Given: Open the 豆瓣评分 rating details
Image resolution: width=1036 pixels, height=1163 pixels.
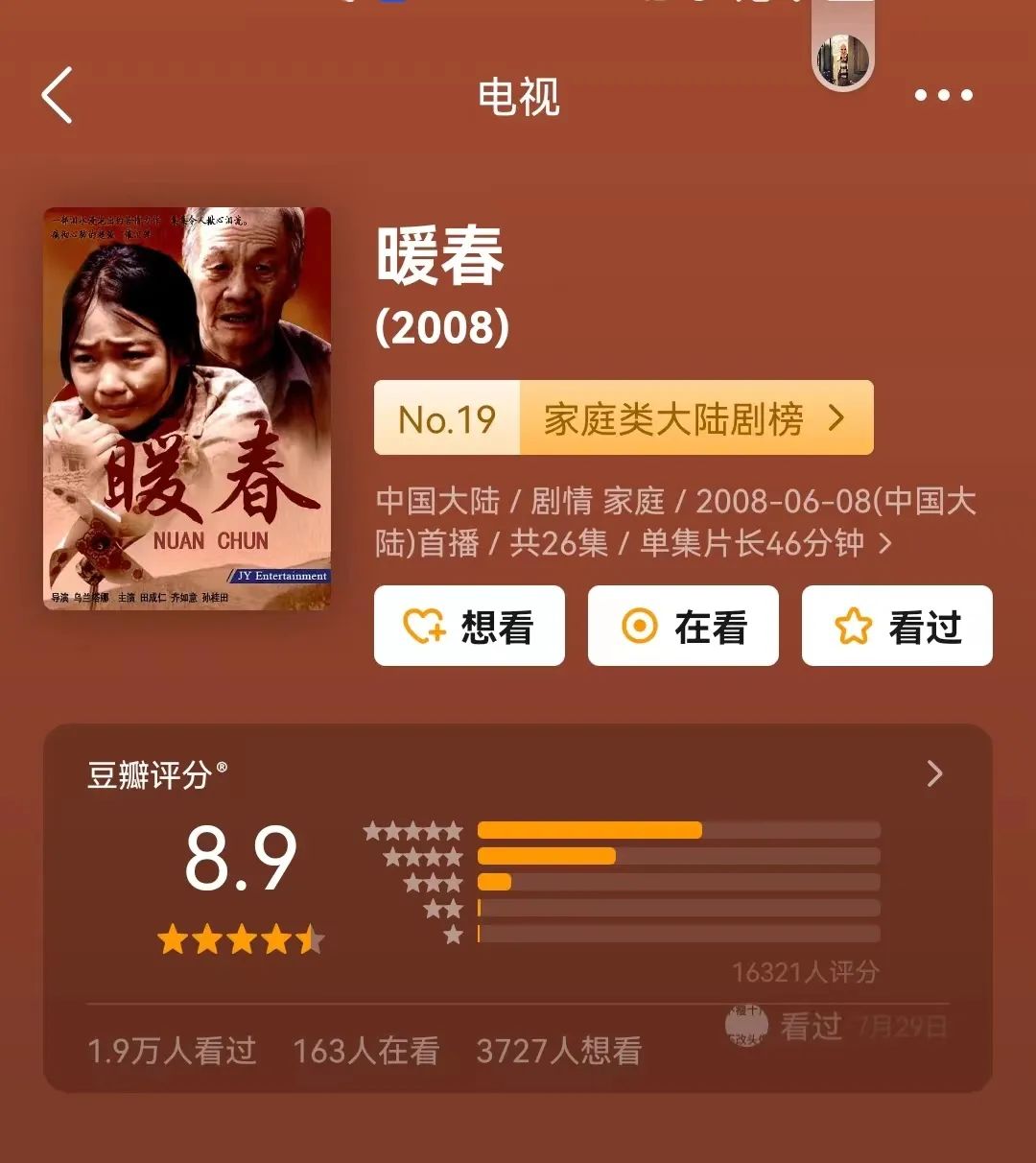Looking at the screenshot, I should click(x=934, y=774).
